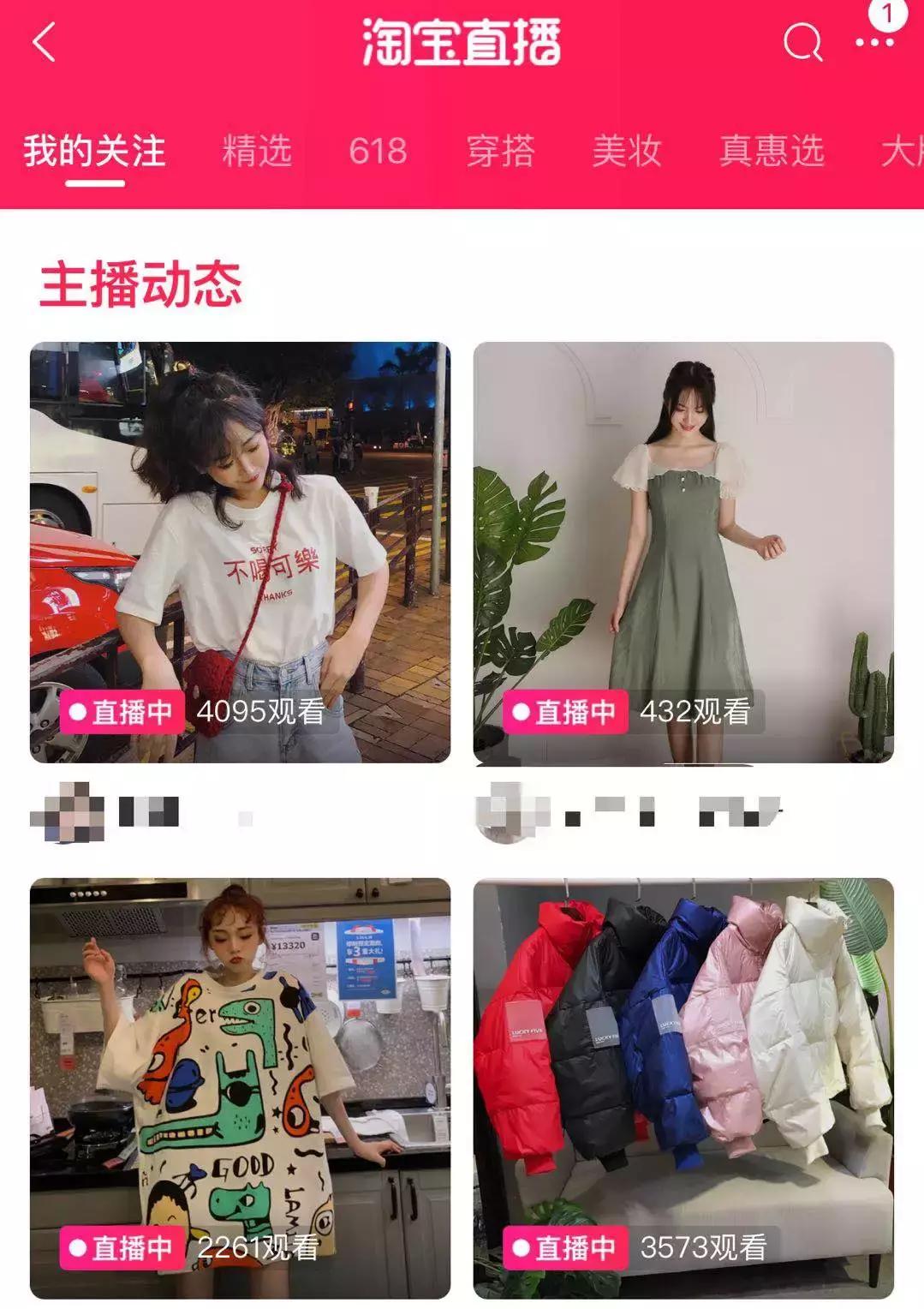Open the 穿搭 tab
Screen dimensions: 924x1309
point(501,152)
